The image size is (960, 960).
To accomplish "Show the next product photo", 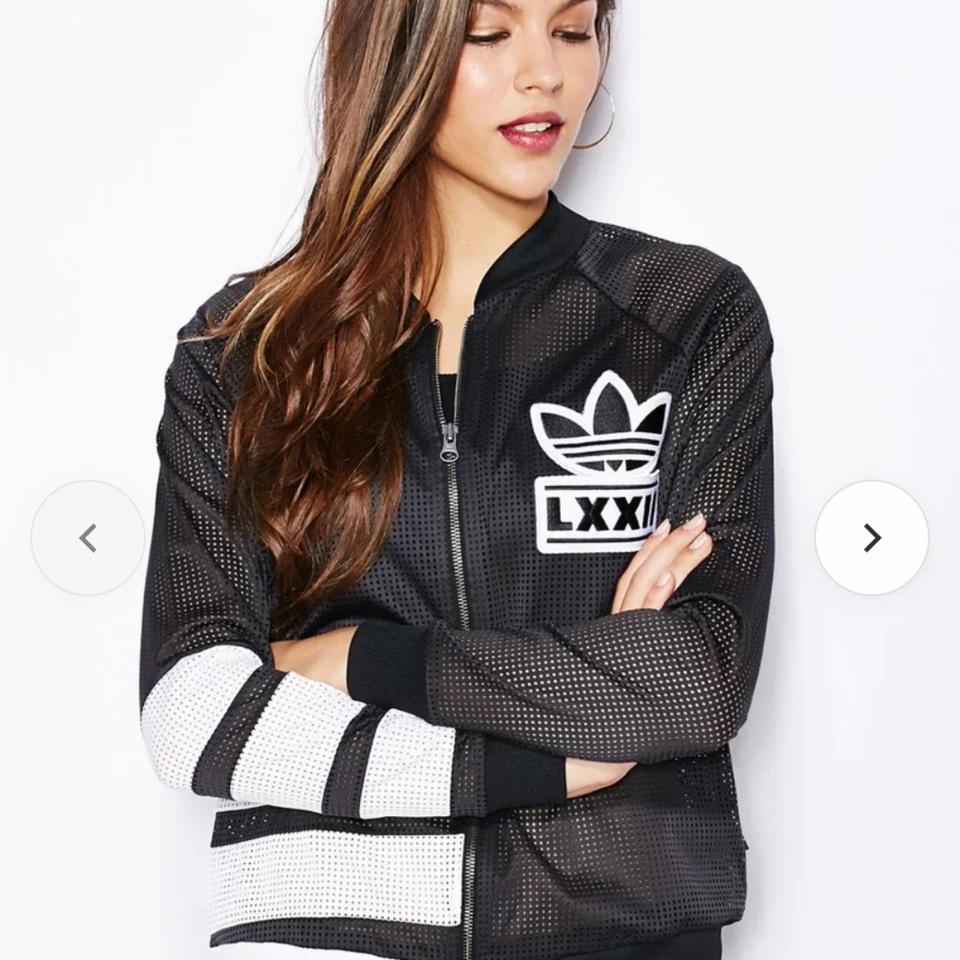I will pos(871,538).
